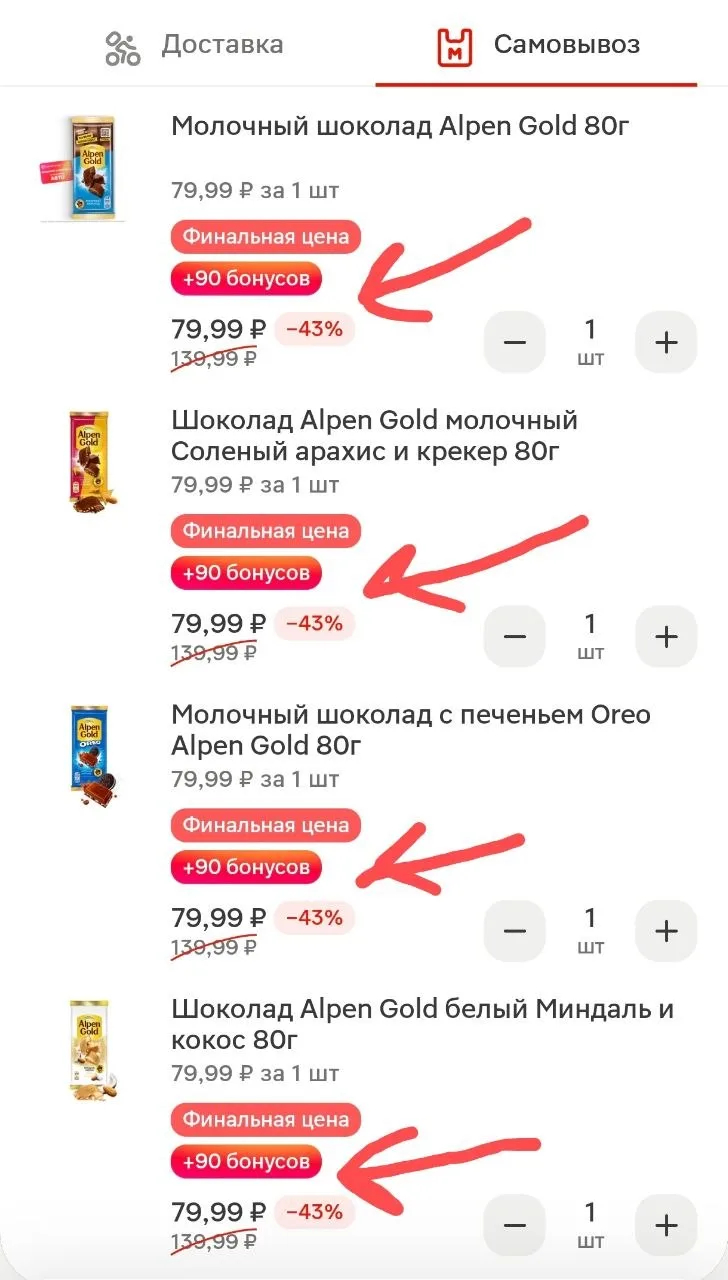
Task: Open белый Миндаль и кокос product details
Action: (420, 1024)
